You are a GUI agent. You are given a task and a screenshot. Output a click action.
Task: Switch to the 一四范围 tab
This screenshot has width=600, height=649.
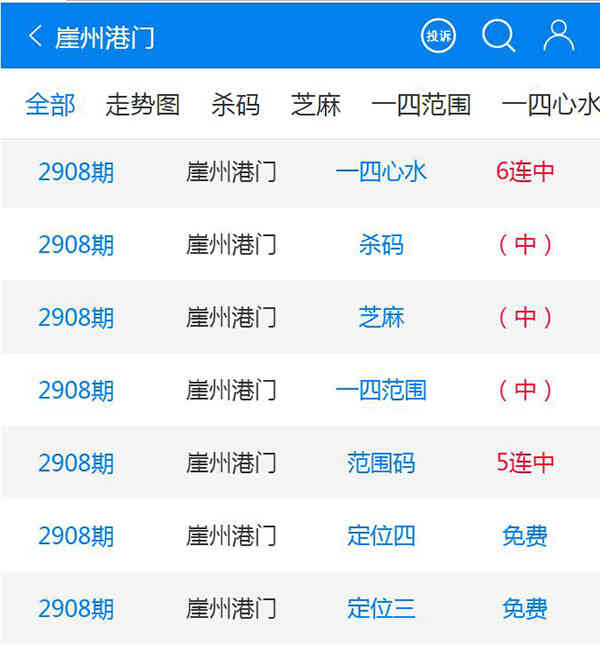tap(420, 104)
